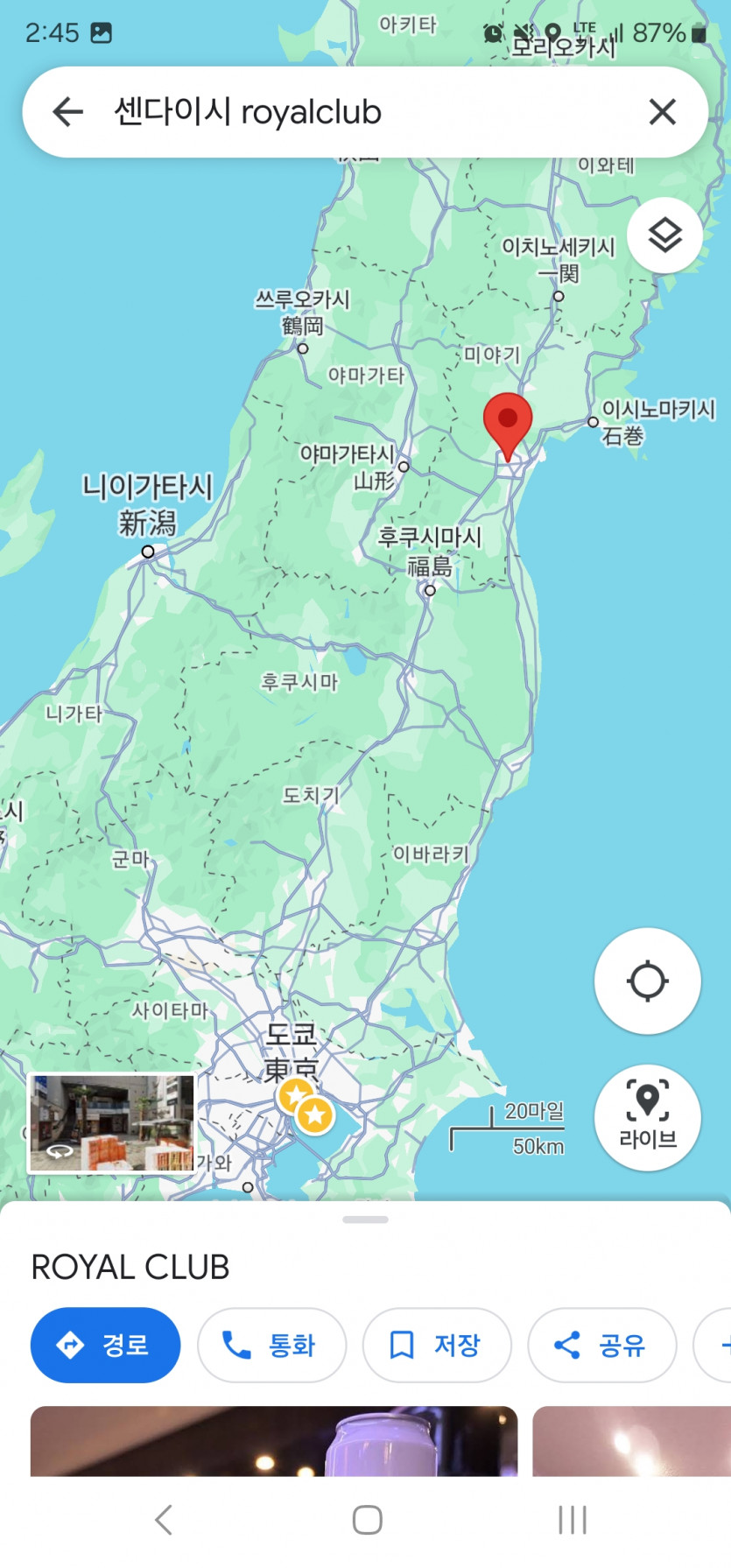Clear the search query text
Screen dimensions: 731x1568
662,112
